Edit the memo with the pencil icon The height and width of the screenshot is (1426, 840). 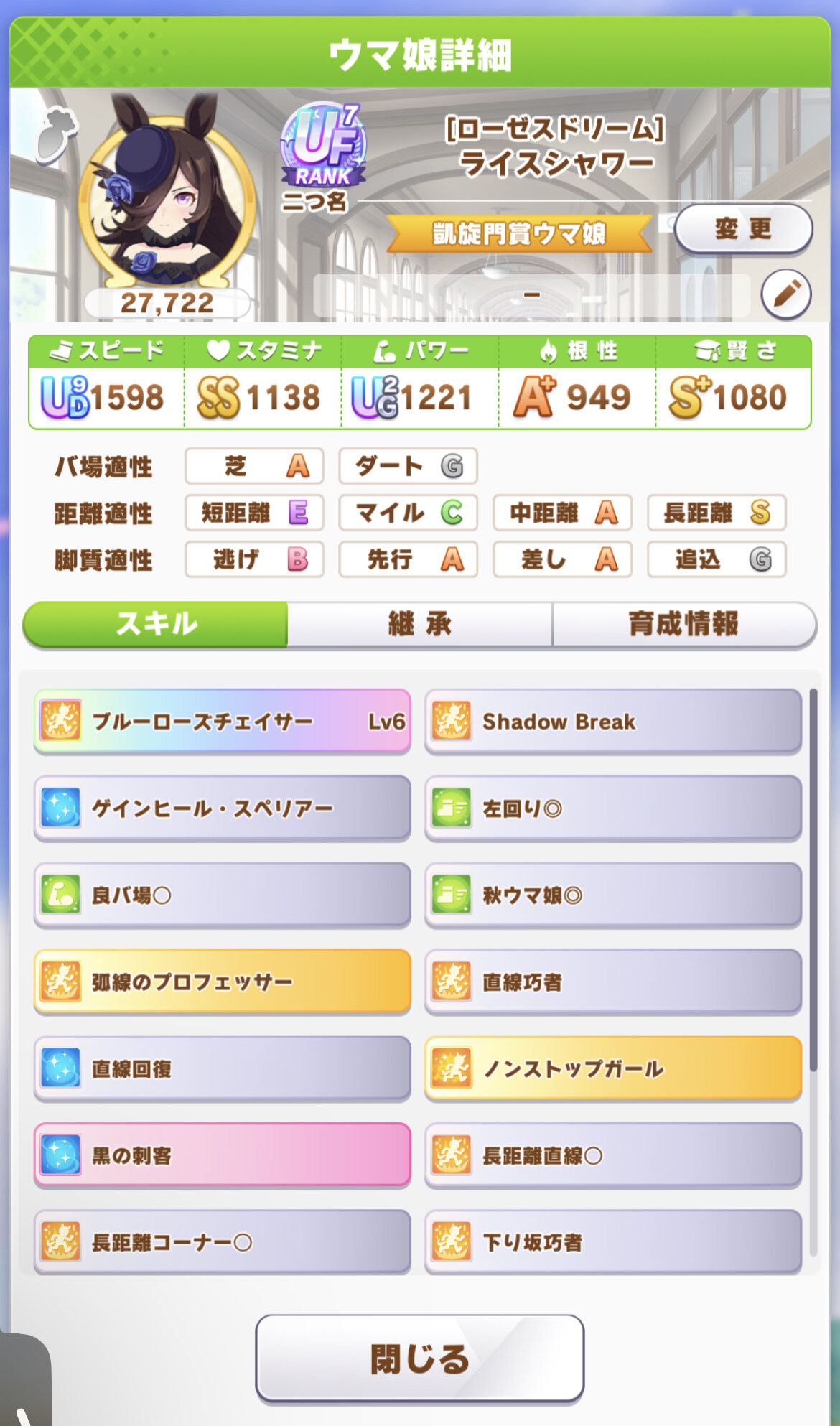tap(786, 294)
